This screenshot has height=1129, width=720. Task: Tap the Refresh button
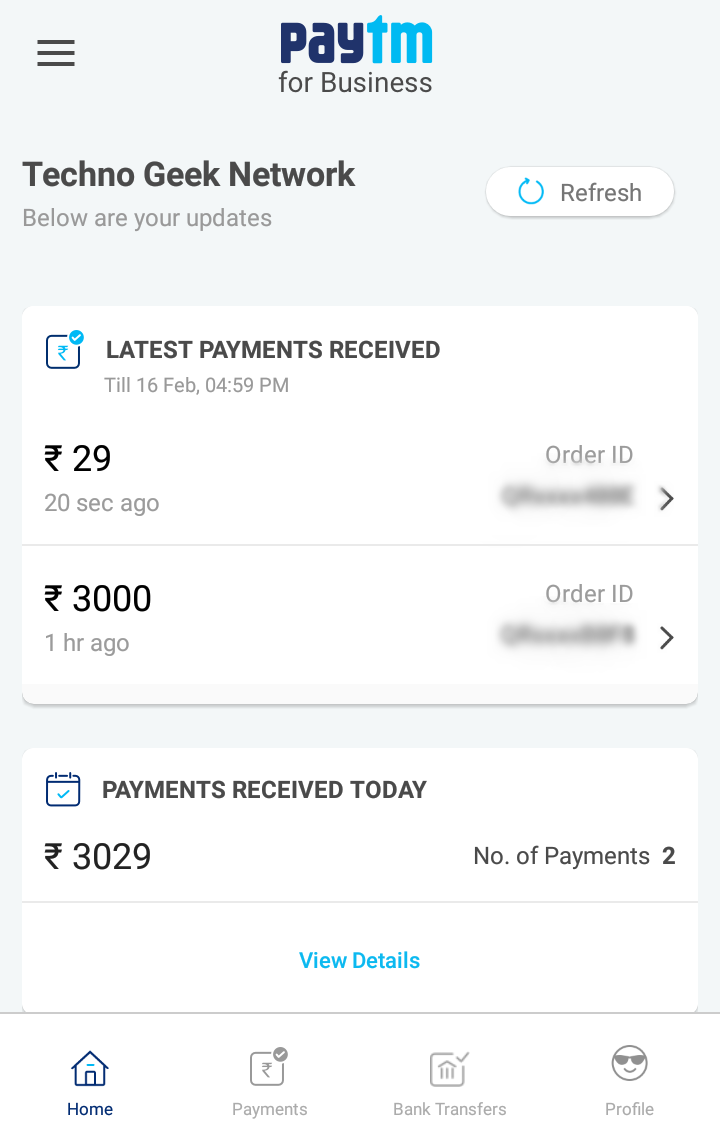click(580, 192)
